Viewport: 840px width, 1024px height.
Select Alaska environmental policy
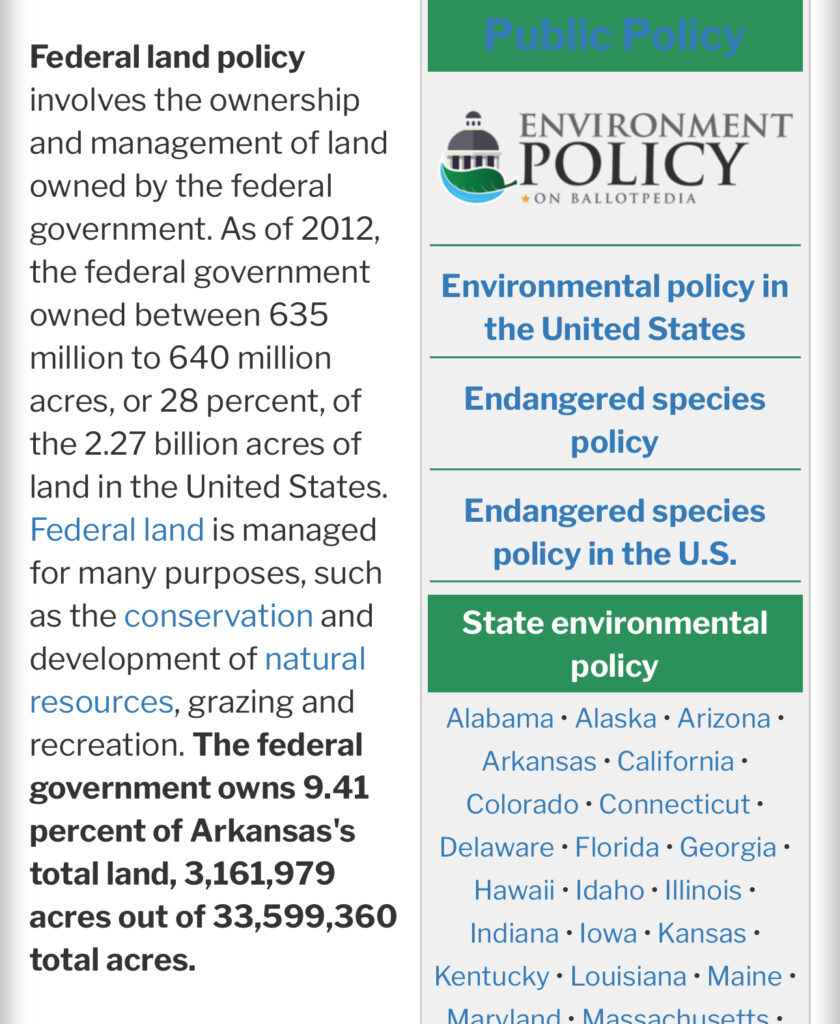[615, 718]
